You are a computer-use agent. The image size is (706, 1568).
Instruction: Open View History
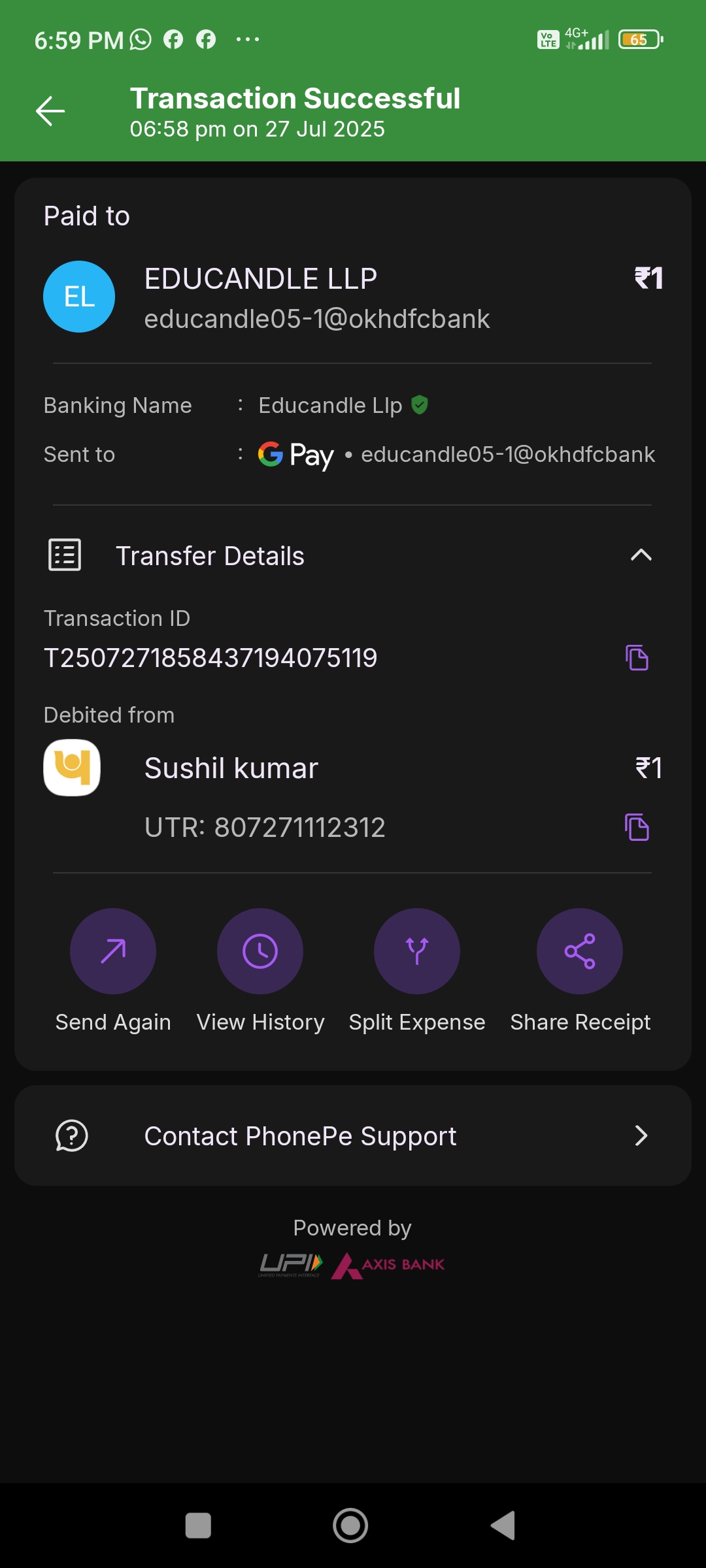260,951
